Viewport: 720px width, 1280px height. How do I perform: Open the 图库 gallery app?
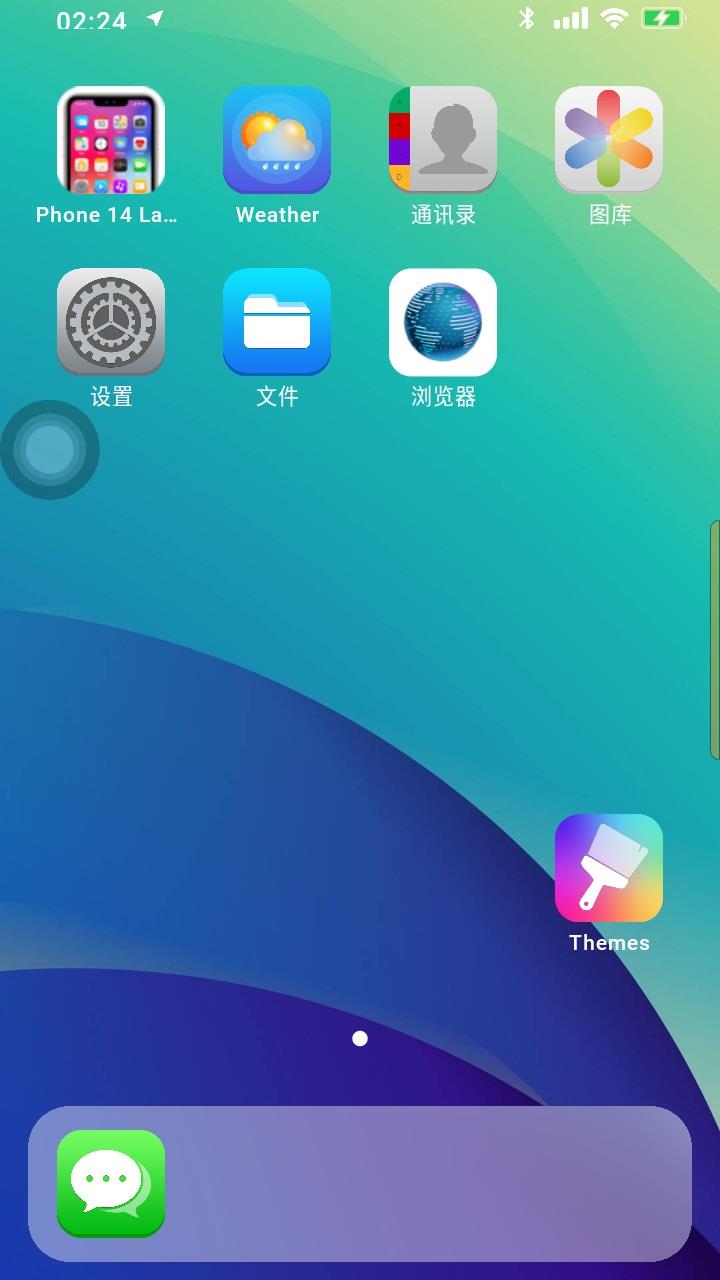tap(609, 140)
